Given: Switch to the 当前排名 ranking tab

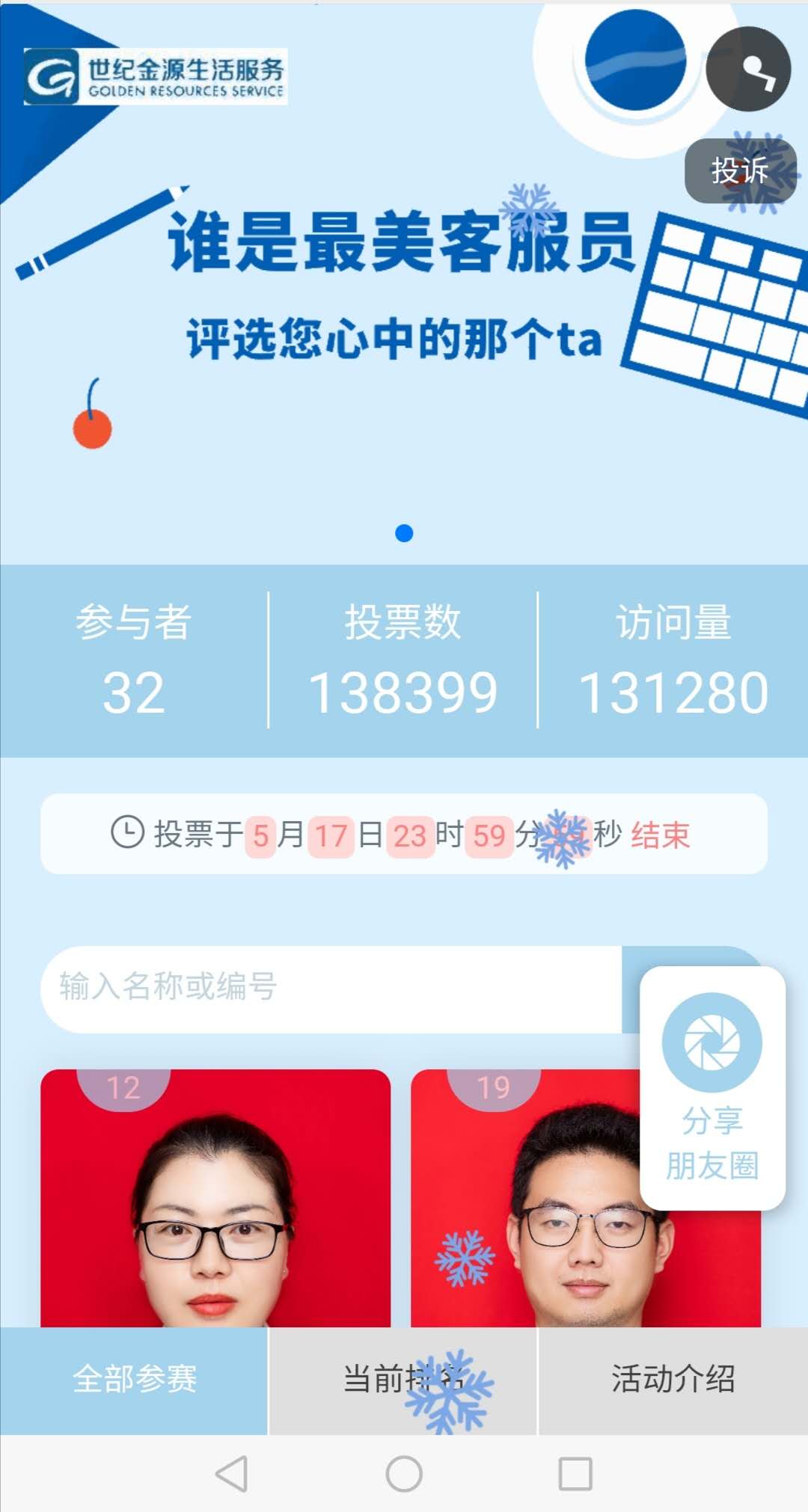Looking at the screenshot, I should (403, 1380).
